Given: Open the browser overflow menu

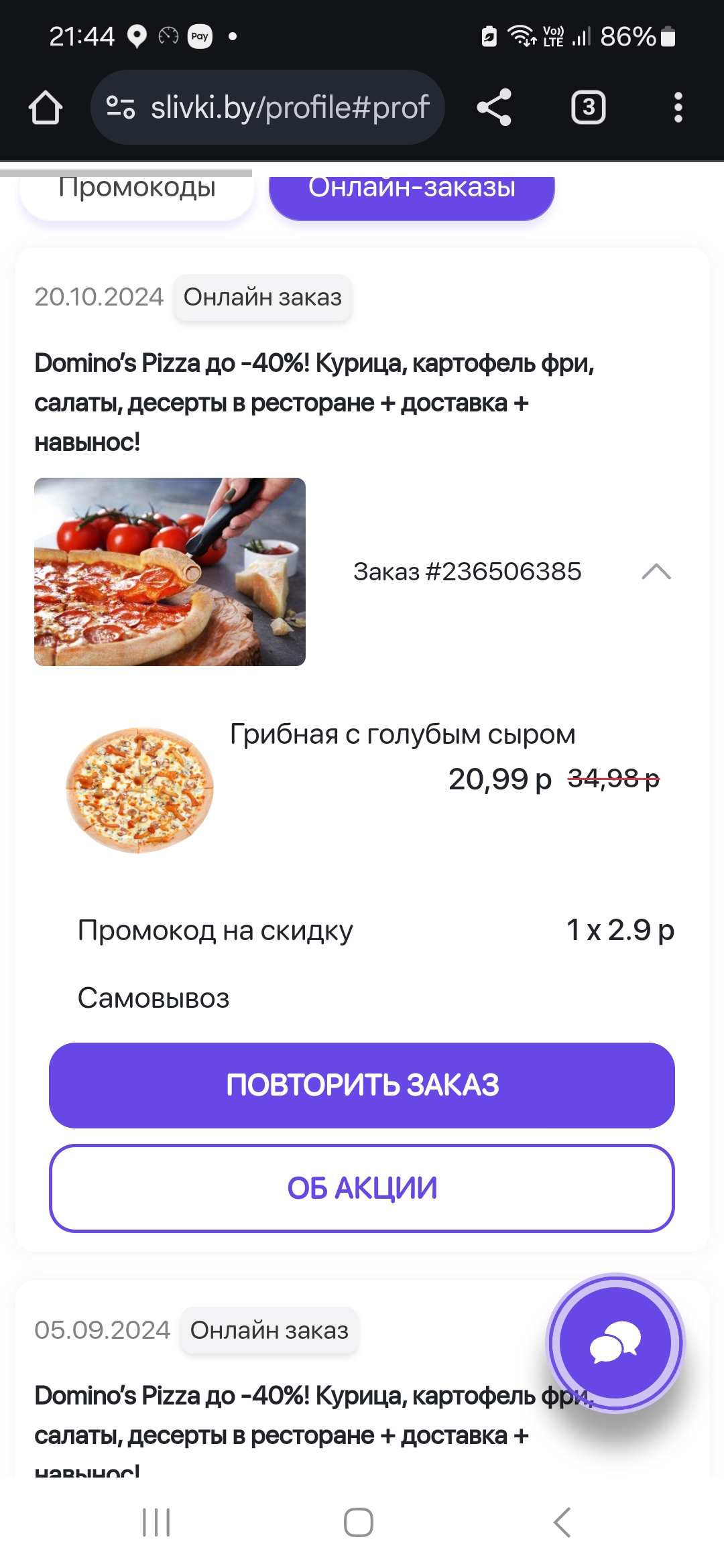Looking at the screenshot, I should (678, 107).
